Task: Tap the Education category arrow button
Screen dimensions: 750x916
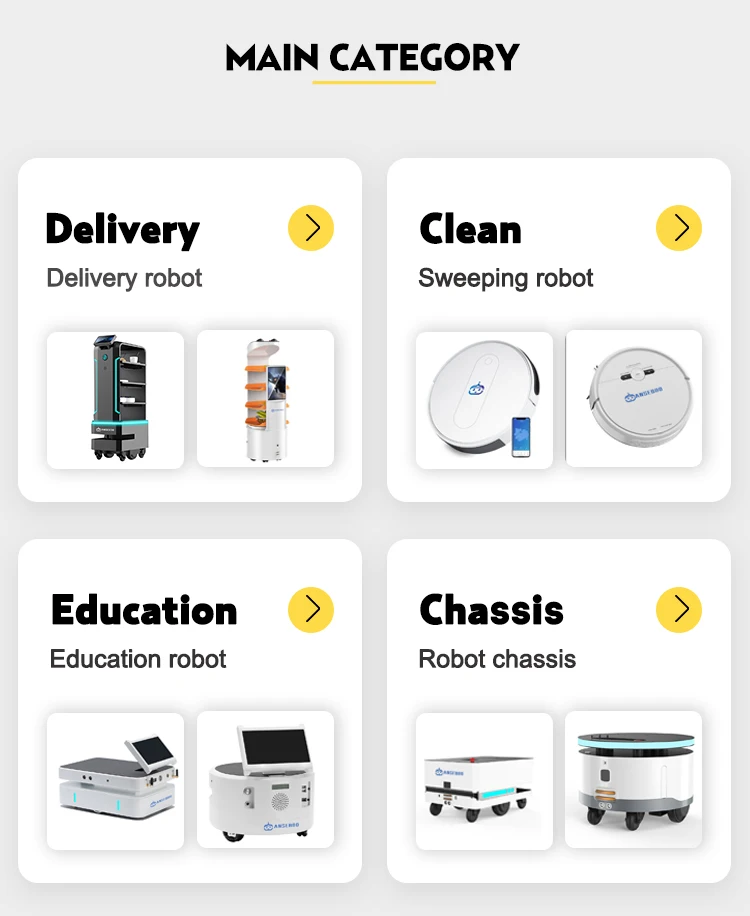Action: tap(311, 609)
